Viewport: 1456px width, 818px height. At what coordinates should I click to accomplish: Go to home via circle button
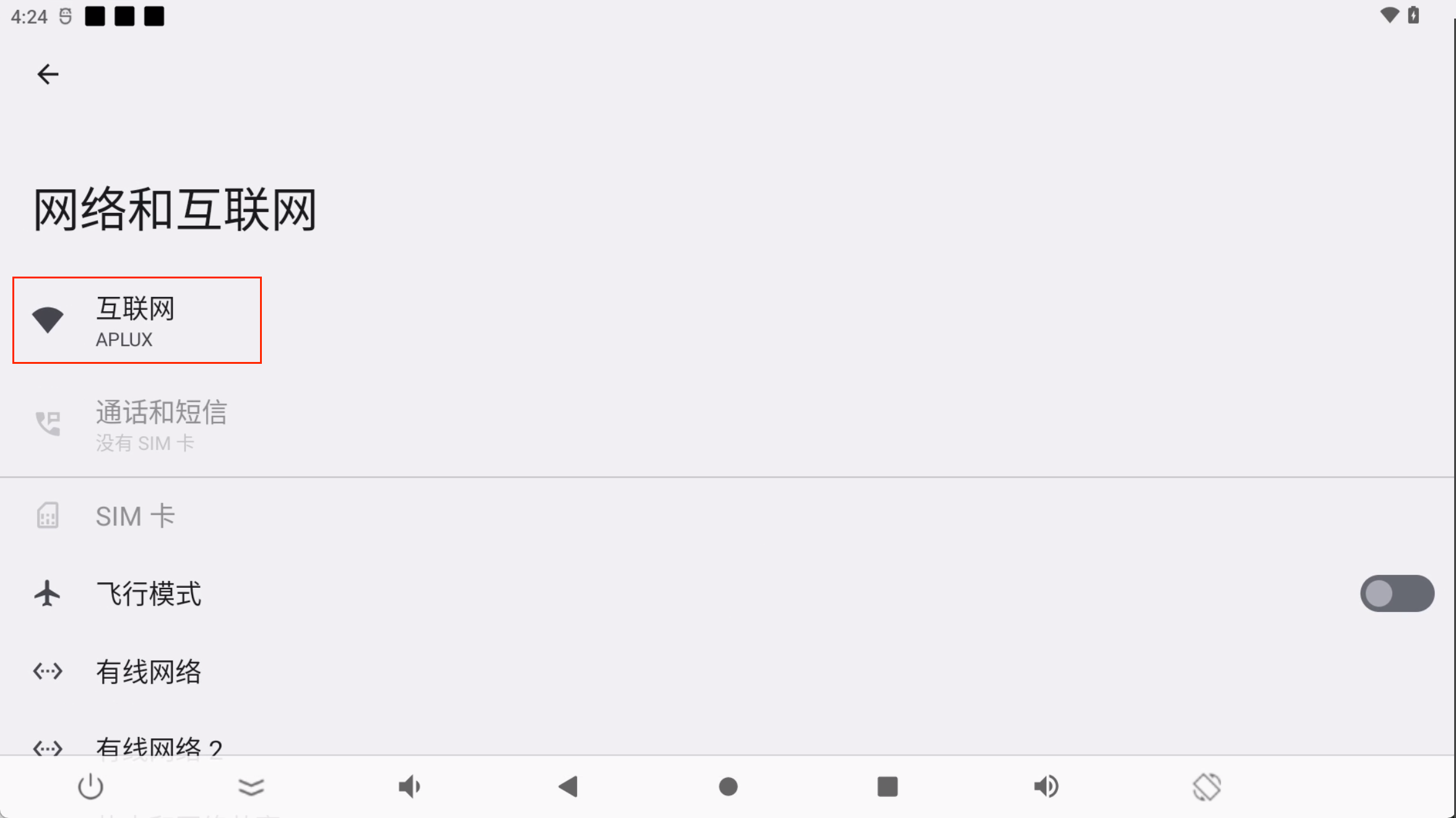728,787
